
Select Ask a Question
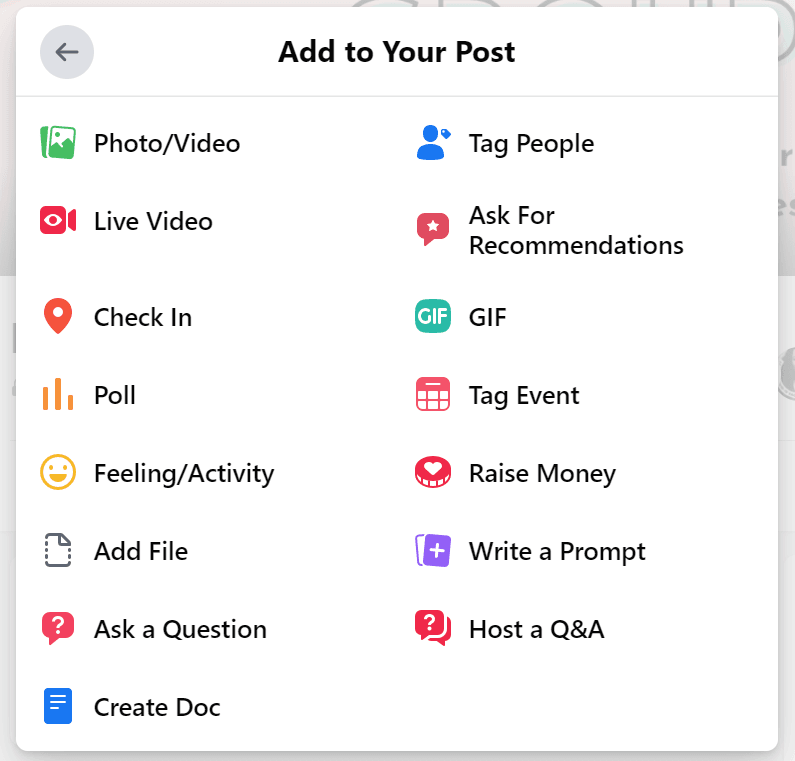click(x=180, y=629)
